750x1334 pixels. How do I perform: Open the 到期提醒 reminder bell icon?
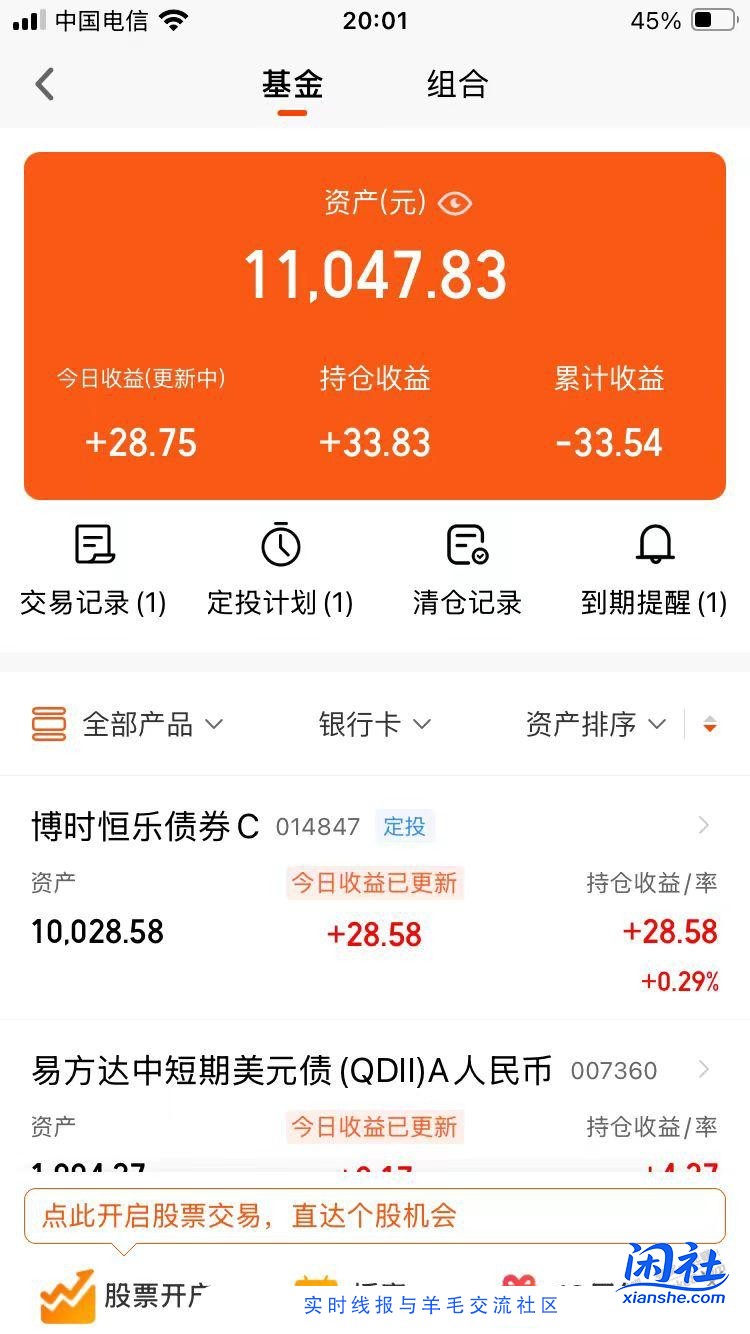[x=656, y=545]
